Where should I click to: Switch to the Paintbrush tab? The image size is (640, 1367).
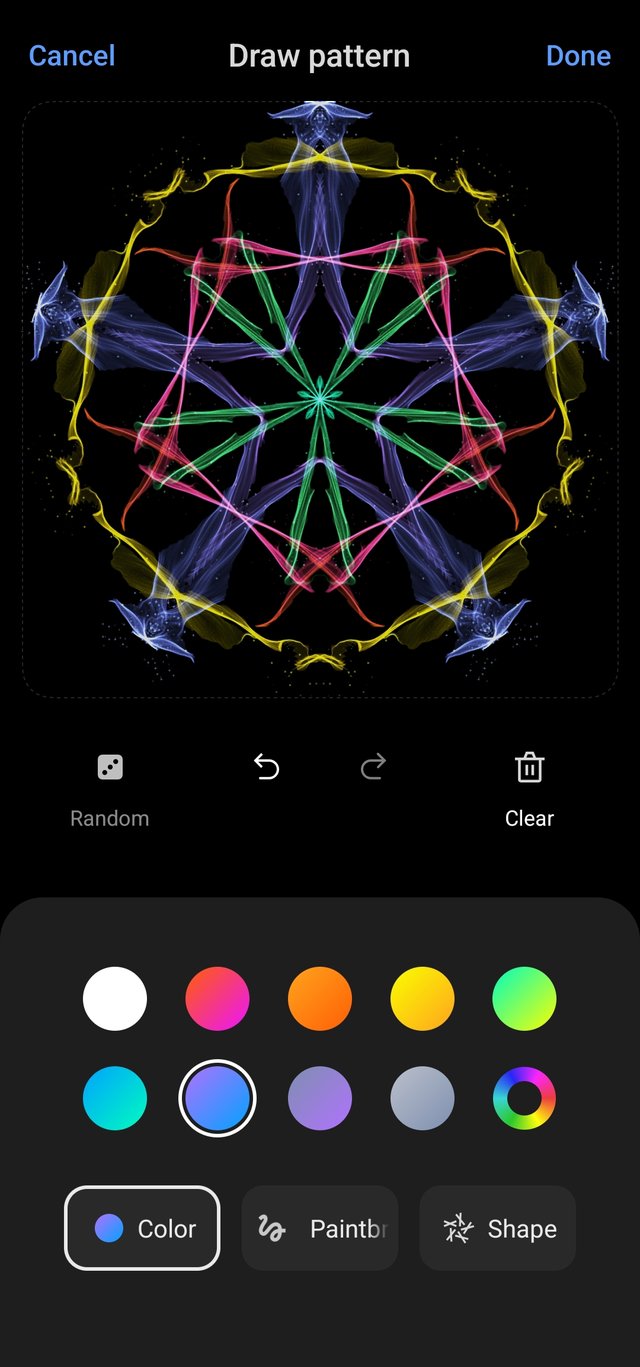click(x=320, y=1228)
